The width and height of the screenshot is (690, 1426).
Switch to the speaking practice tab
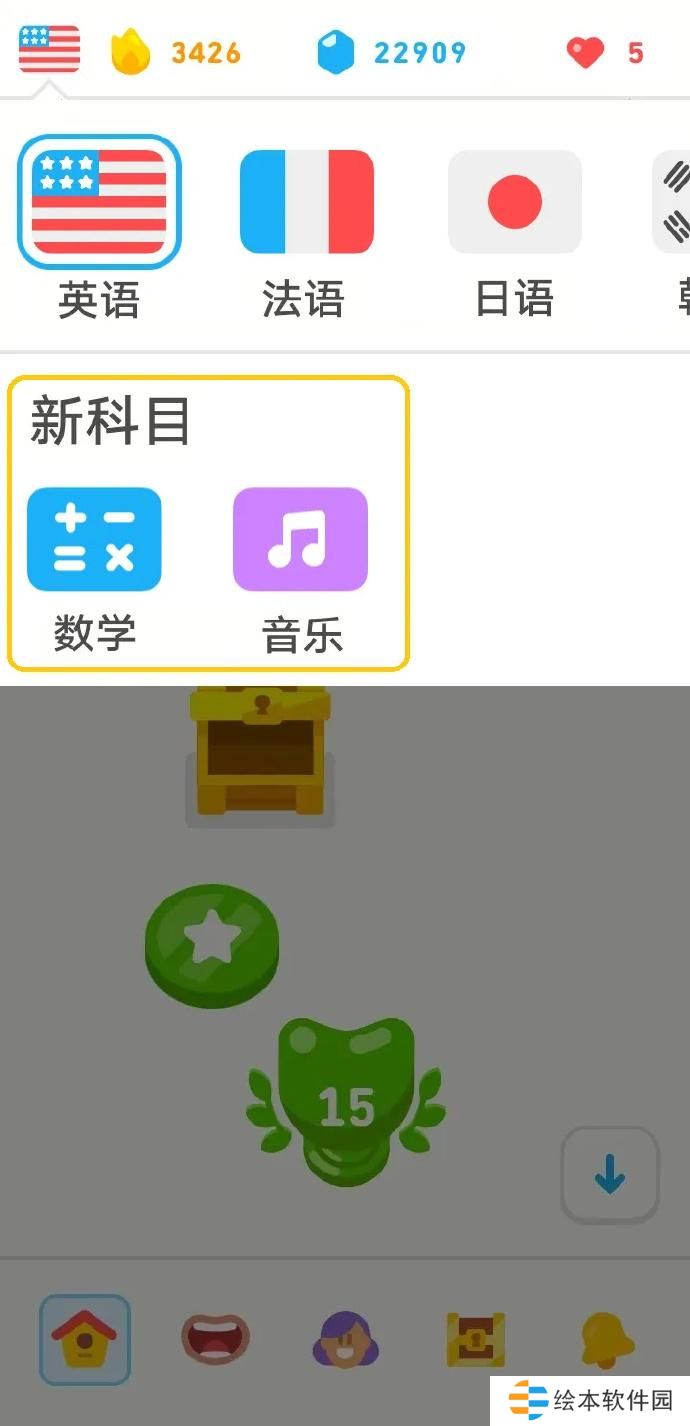click(x=215, y=1340)
